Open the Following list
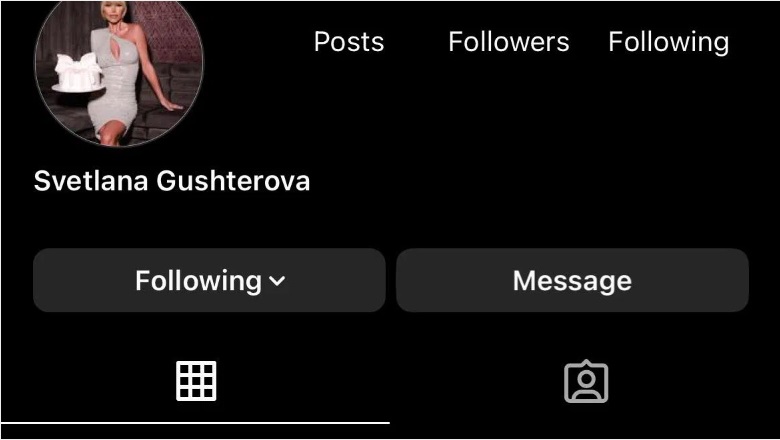This screenshot has height=440, width=780. click(x=668, y=41)
